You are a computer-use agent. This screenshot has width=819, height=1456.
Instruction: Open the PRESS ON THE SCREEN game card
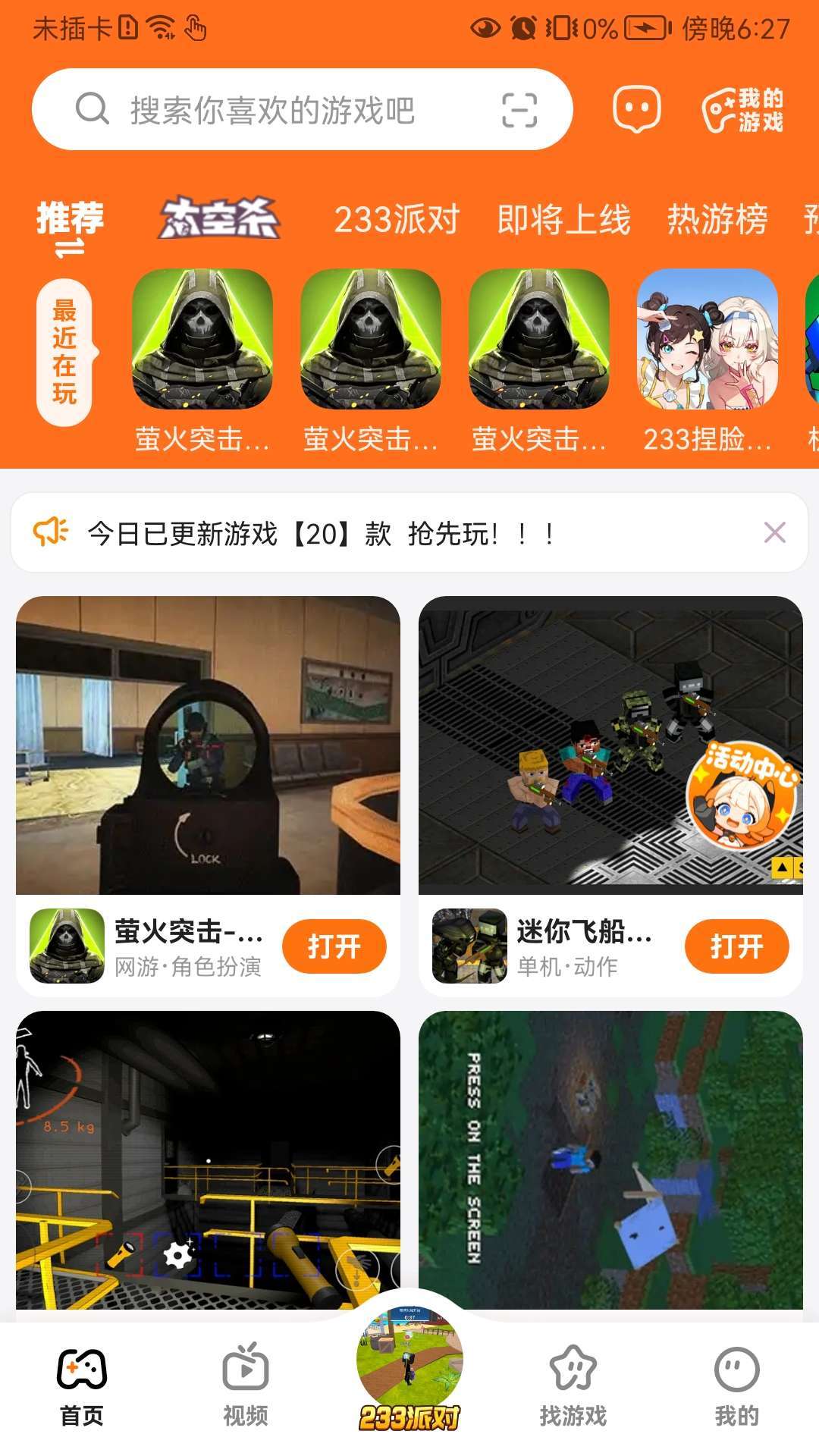610,1160
